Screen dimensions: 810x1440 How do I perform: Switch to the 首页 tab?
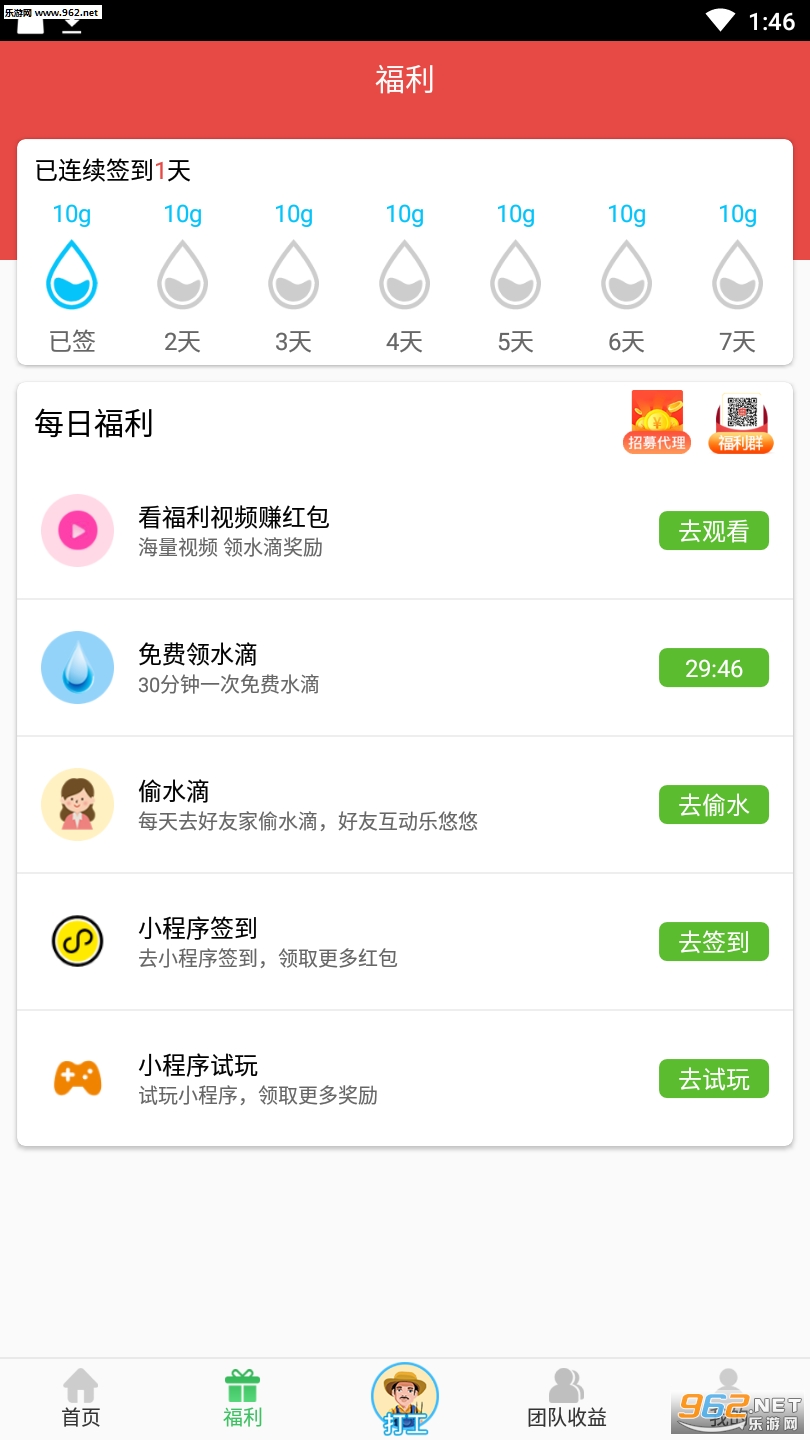pyautogui.click(x=81, y=1399)
